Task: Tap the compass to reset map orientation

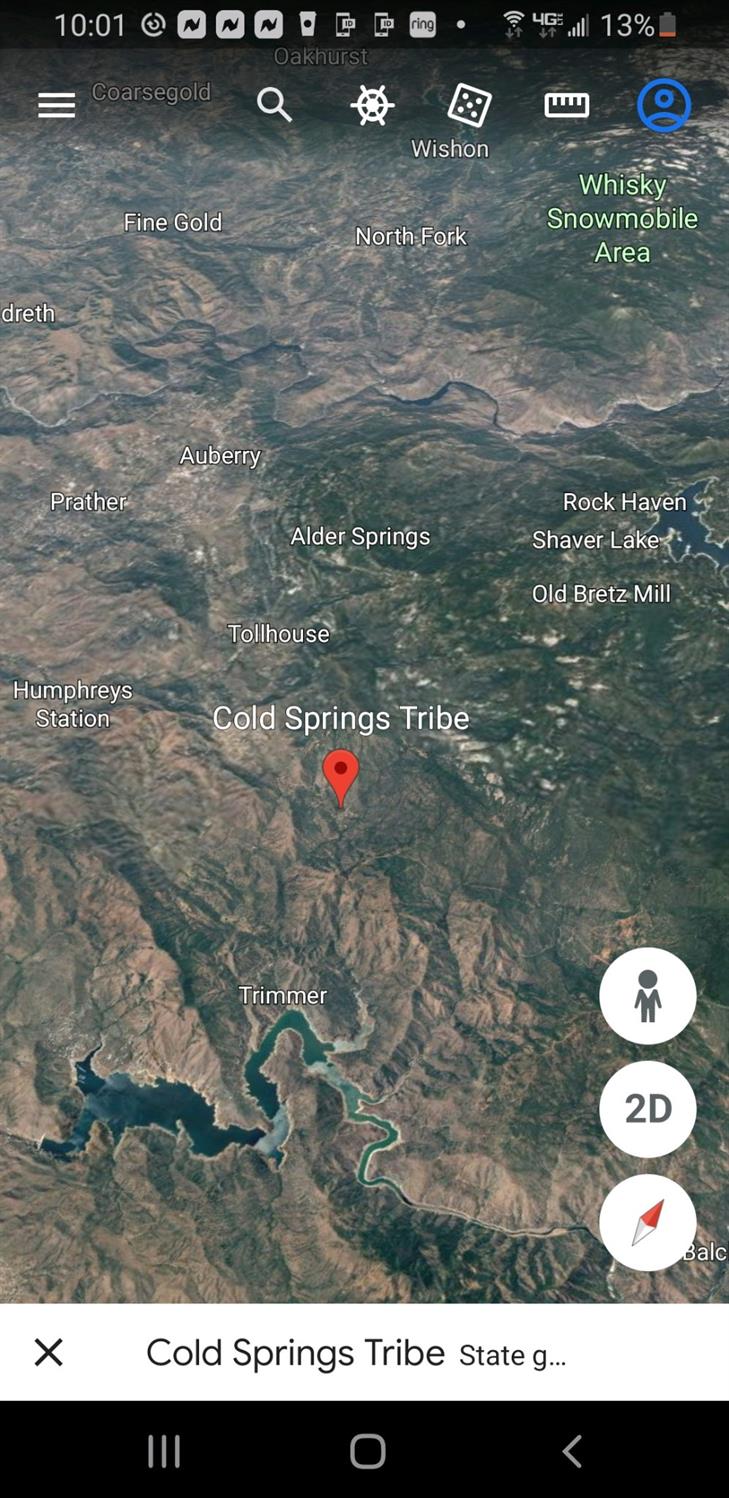Action: (x=647, y=1222)
